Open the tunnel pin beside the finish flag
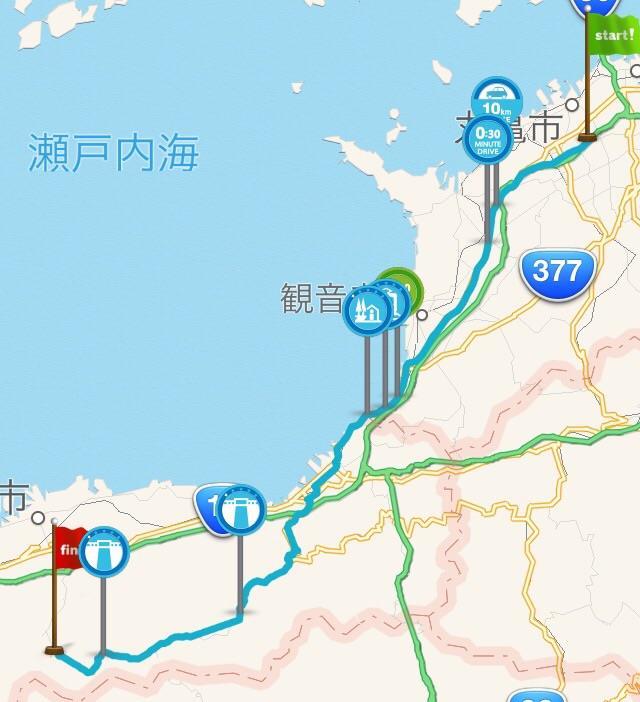 (104, 551)
